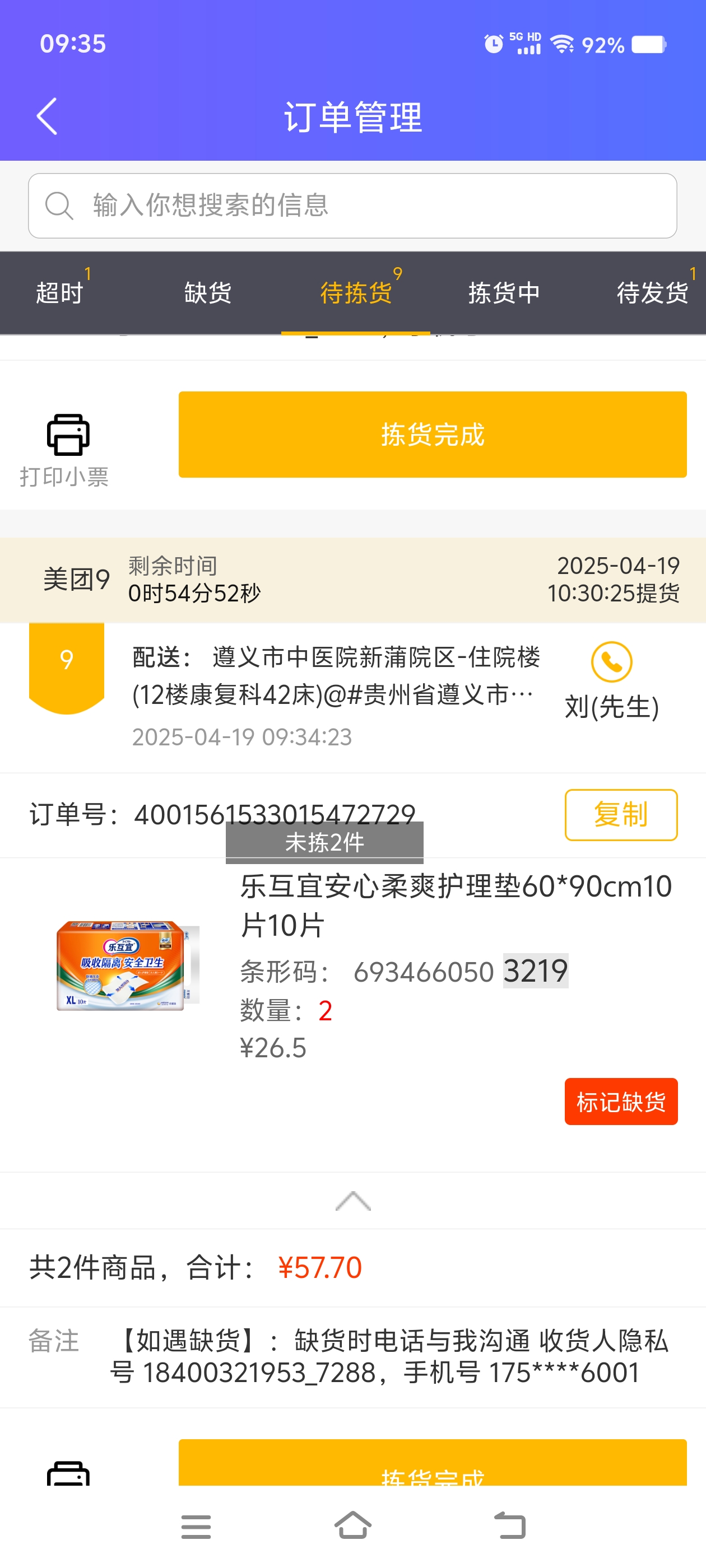Image resolution: width=706 pixels, height=1568 pixels.
Task: Collapse the item list with the up chevron
Action: pyautogui.click(x=352, y=1200)
